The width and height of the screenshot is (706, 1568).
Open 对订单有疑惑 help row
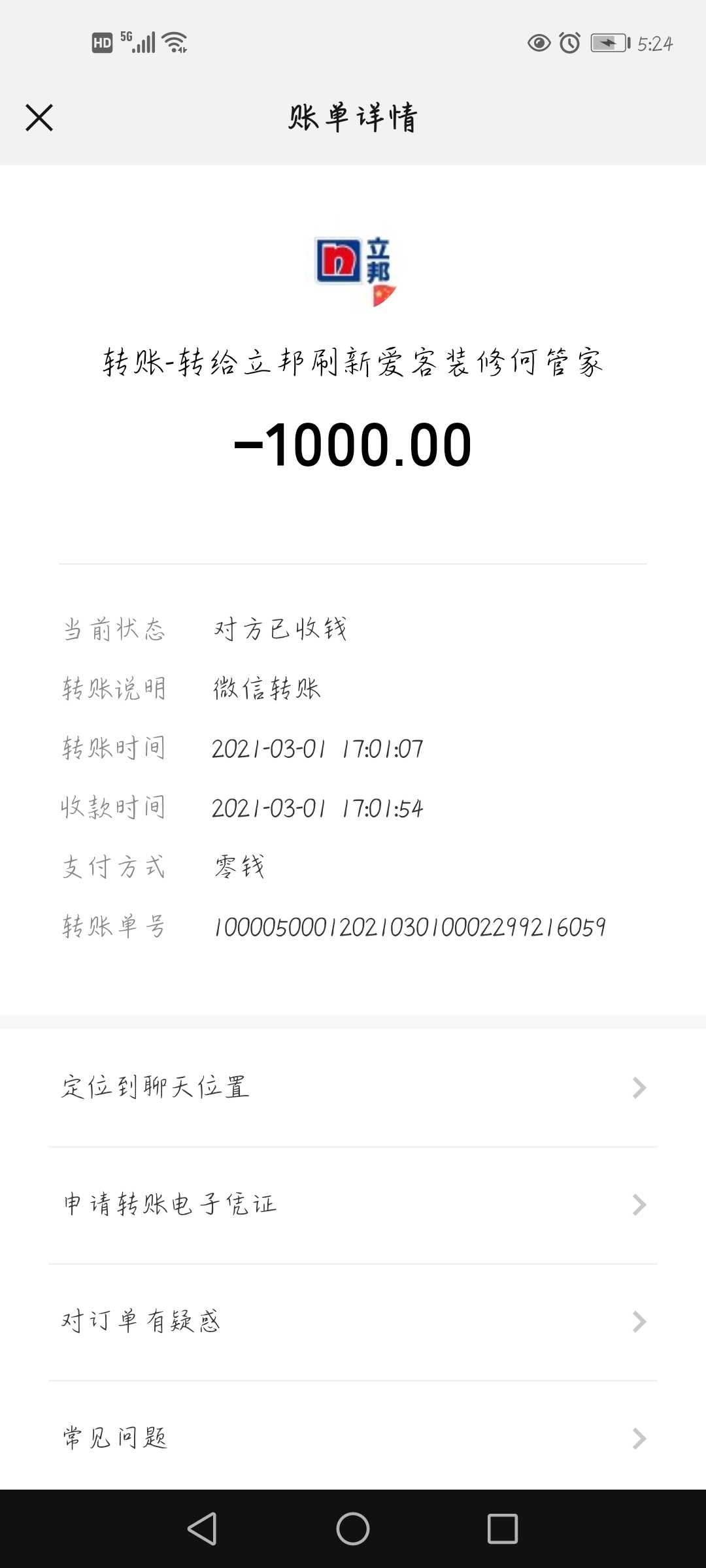click(x=353, y=1322)
